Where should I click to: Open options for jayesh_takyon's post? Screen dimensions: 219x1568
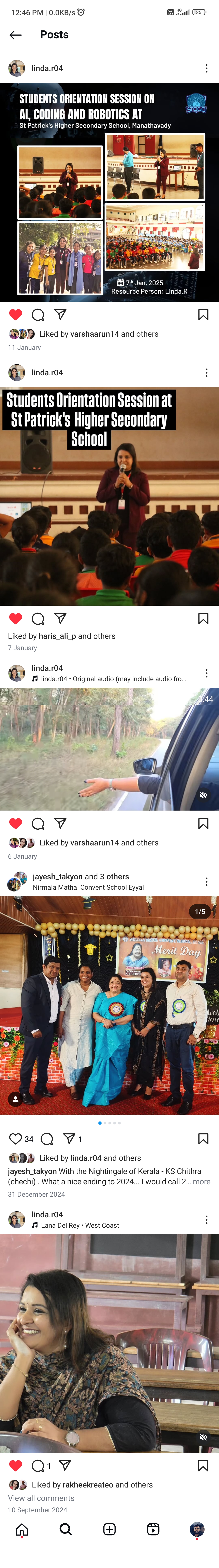tap(206, 881)
